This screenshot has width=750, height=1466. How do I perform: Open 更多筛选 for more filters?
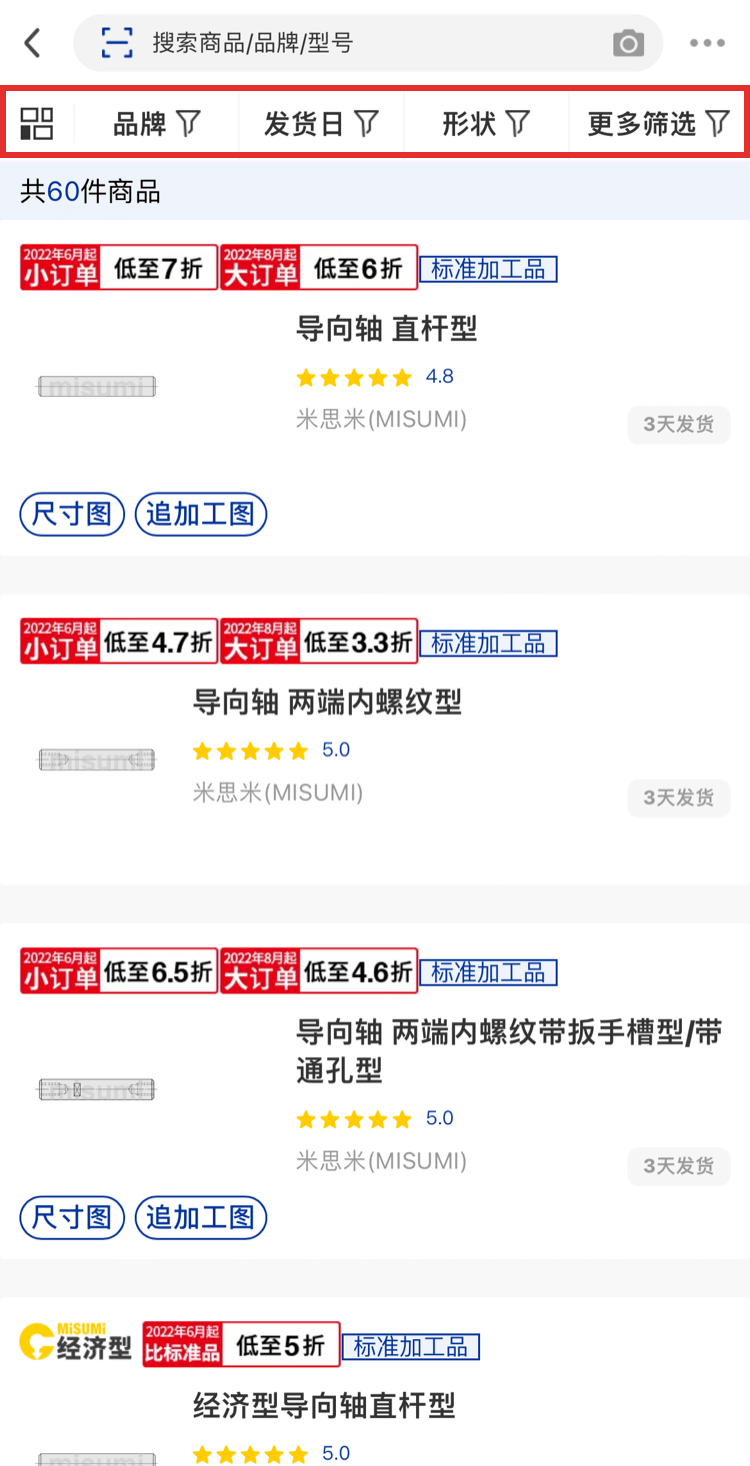[x=658, y=124]
